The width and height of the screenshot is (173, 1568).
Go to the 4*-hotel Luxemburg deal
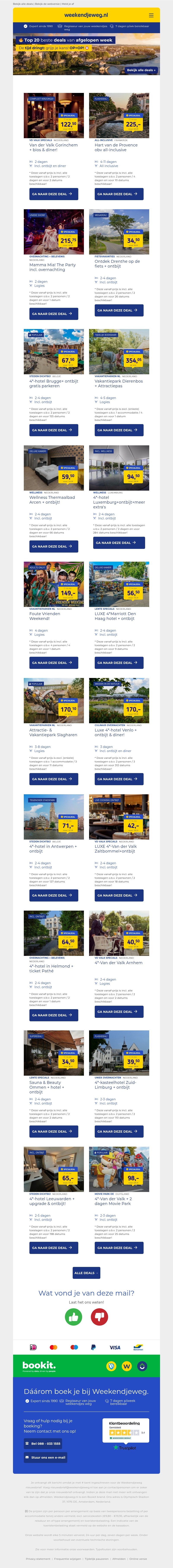[x=119, y=542]
